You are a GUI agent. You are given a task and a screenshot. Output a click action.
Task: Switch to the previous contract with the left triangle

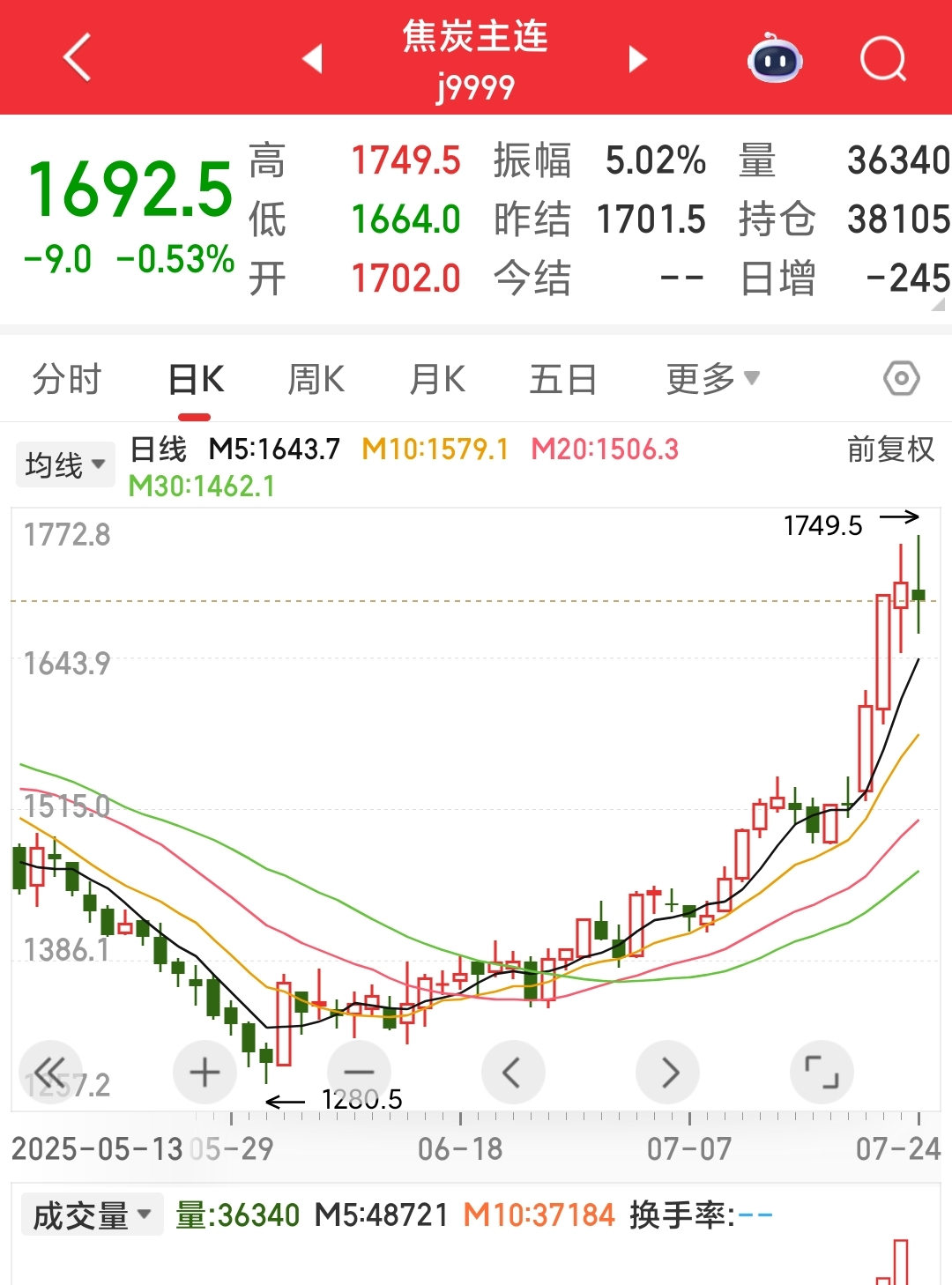[312, 59]
